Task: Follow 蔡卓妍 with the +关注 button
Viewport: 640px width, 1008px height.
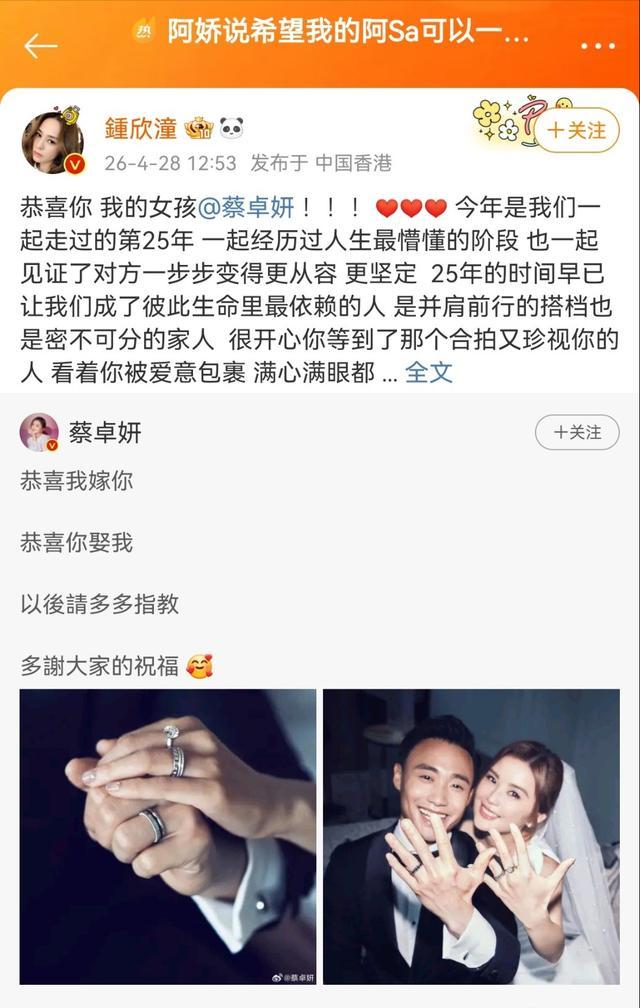Action: point(577,432)
